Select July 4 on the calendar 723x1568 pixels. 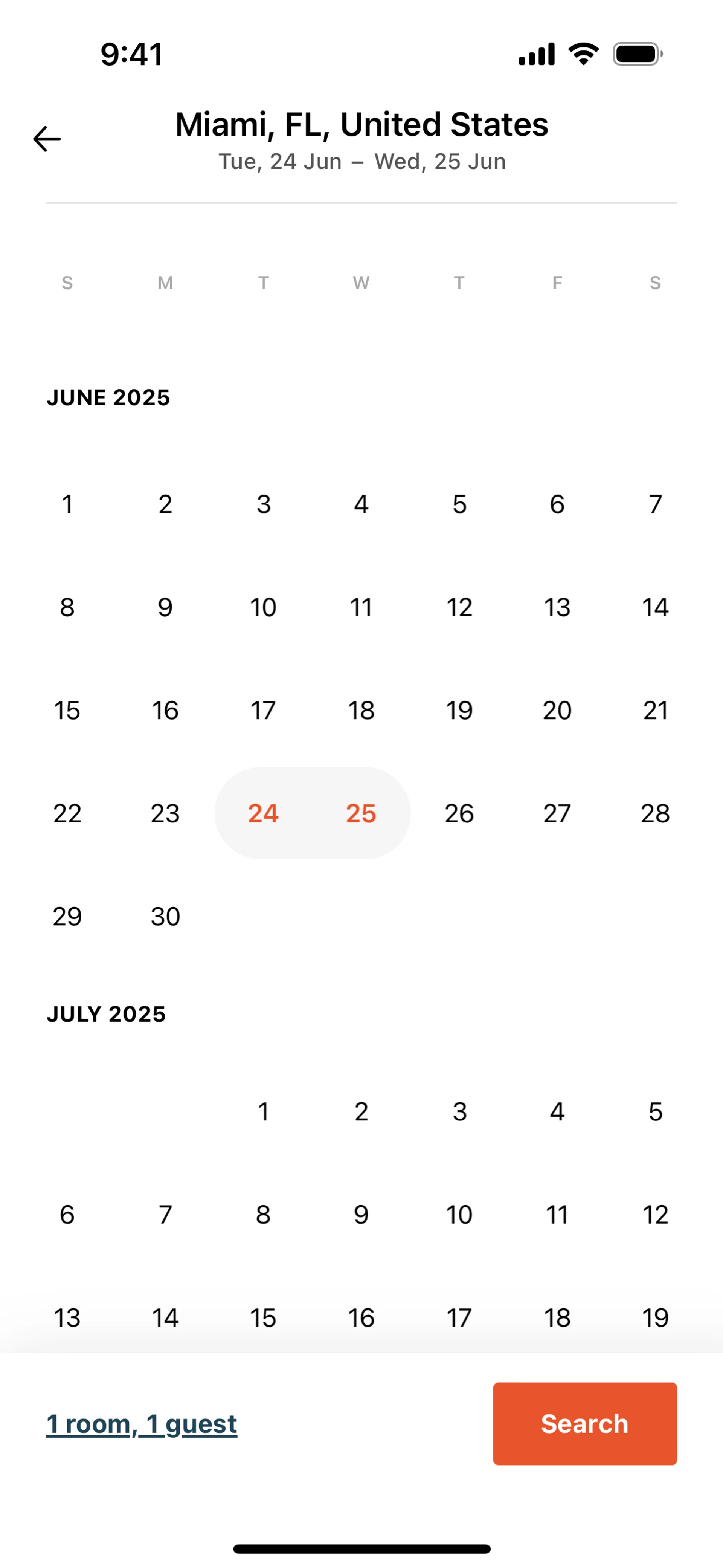click(557, 1111)
